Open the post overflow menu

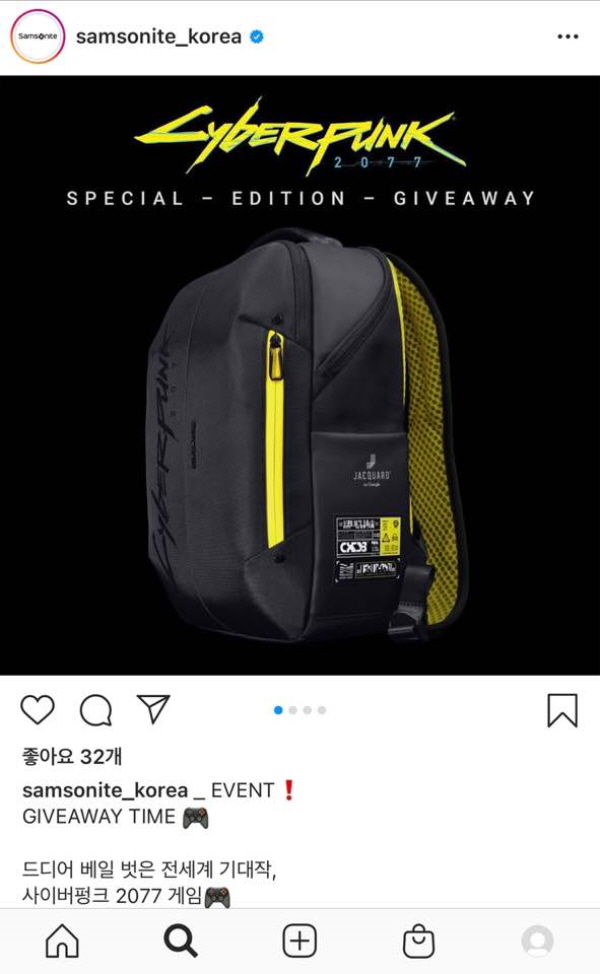point(567,37)
